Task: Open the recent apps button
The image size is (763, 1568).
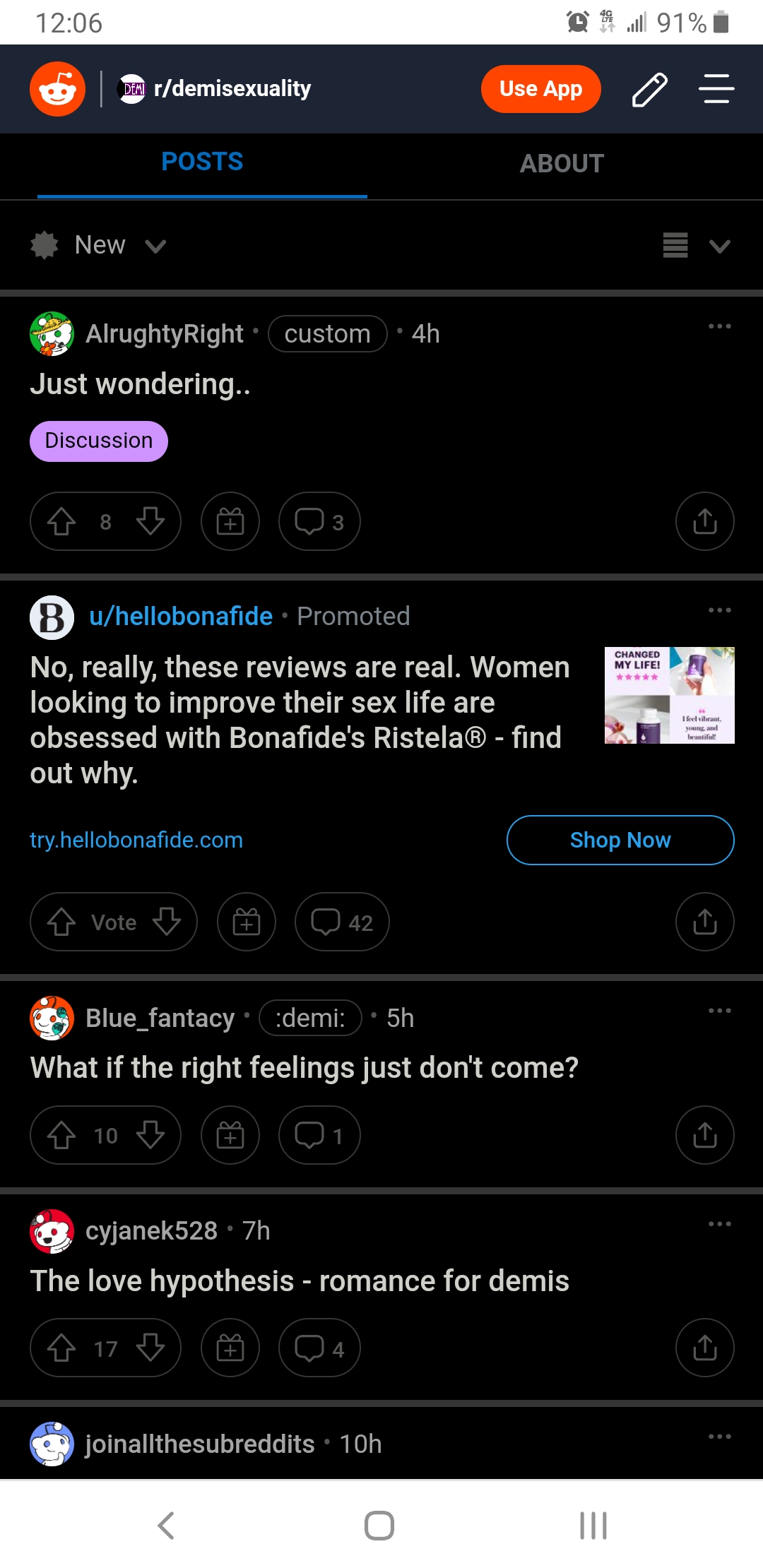Action: pyautogui.click(x=591, y=1525)
